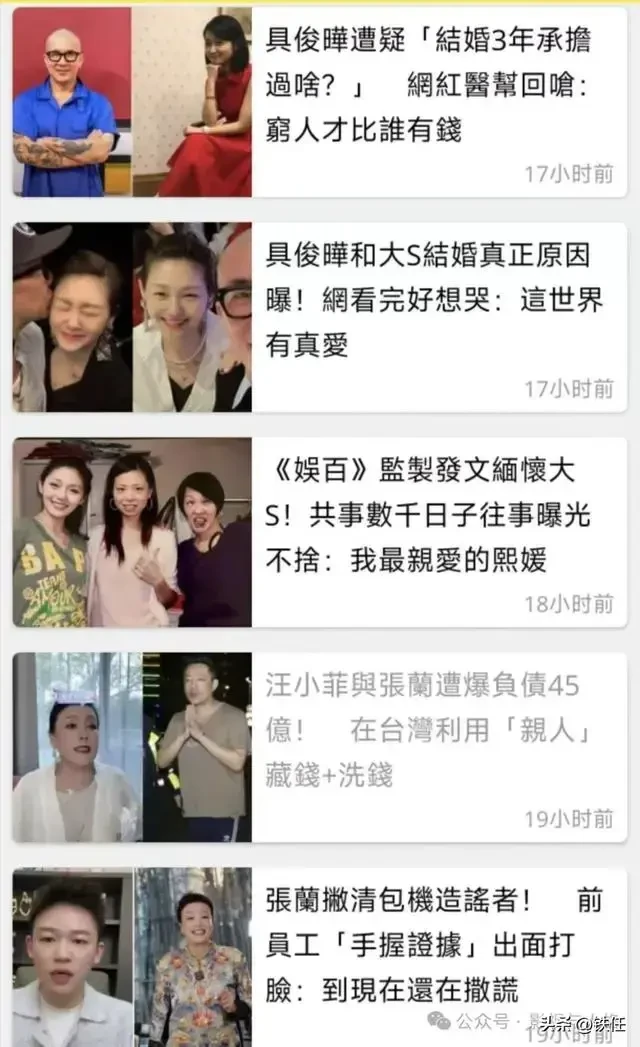Open 張蘭撇清包機造謠者 article
This screenshot has width=640, height=1047.
coord(428,945)
